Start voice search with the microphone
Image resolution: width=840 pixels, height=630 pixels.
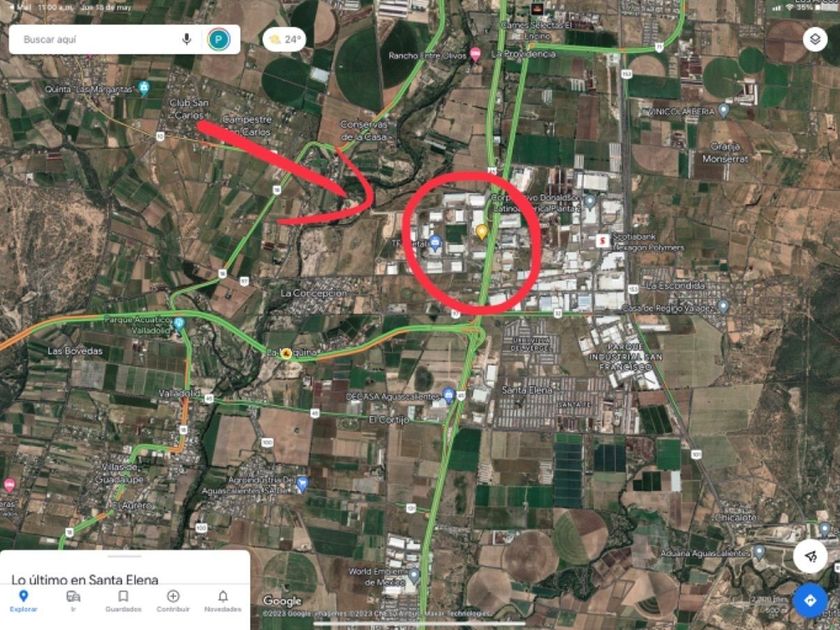click(186, 40)
